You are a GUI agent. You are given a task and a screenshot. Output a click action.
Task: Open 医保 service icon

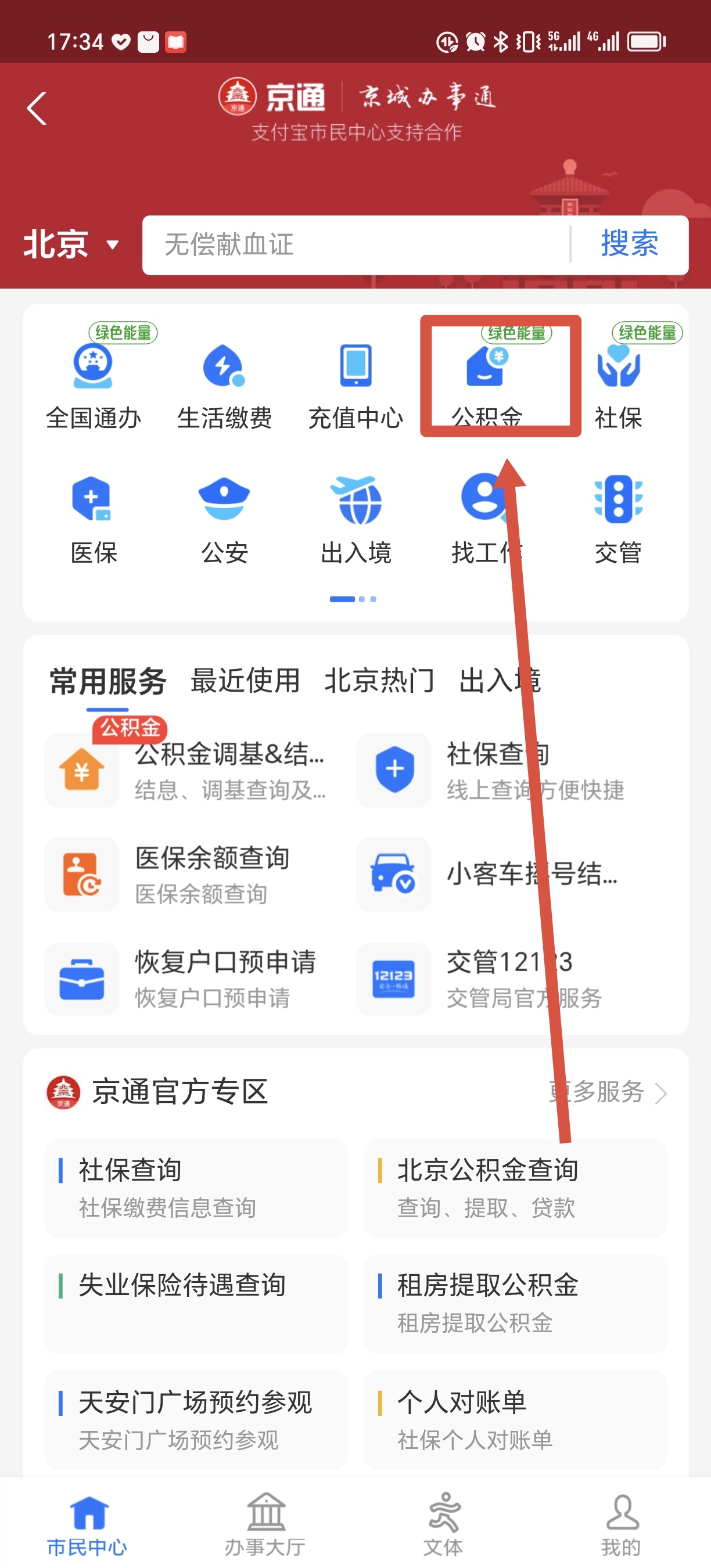[93, 517]
